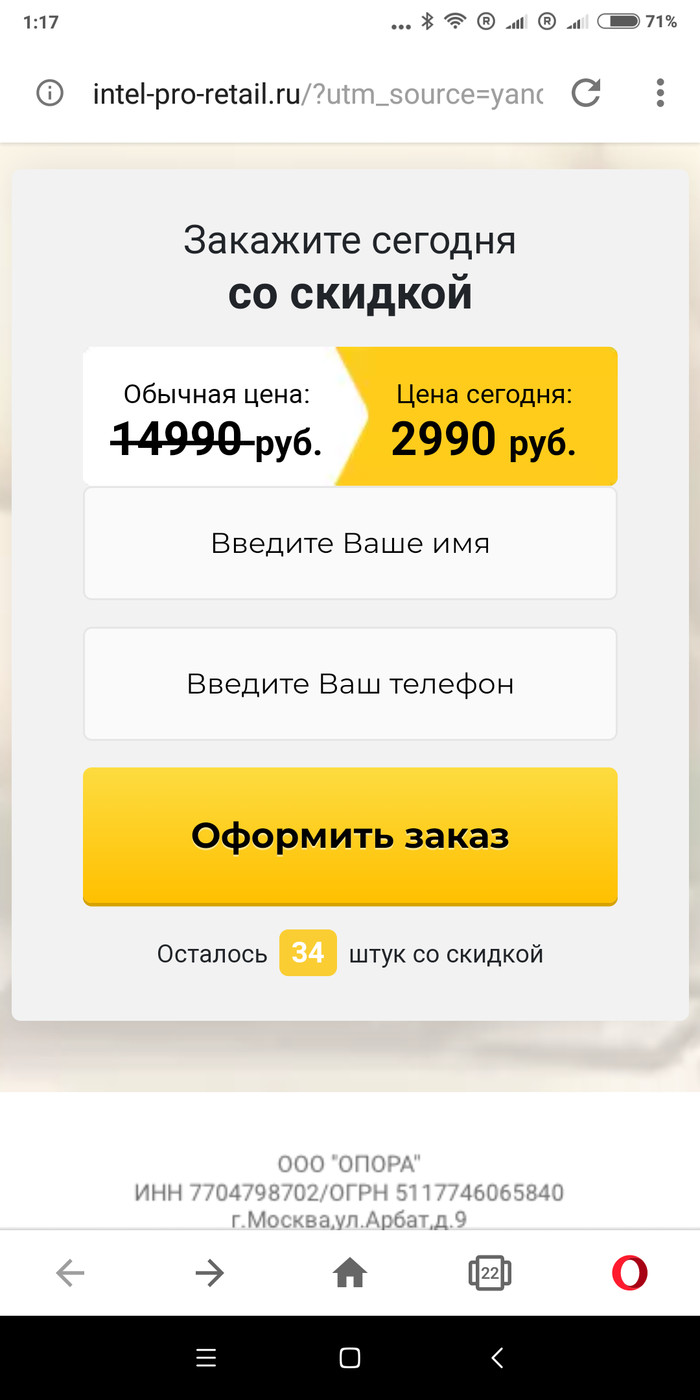Go forward in browser history

tap(210, 1273)
